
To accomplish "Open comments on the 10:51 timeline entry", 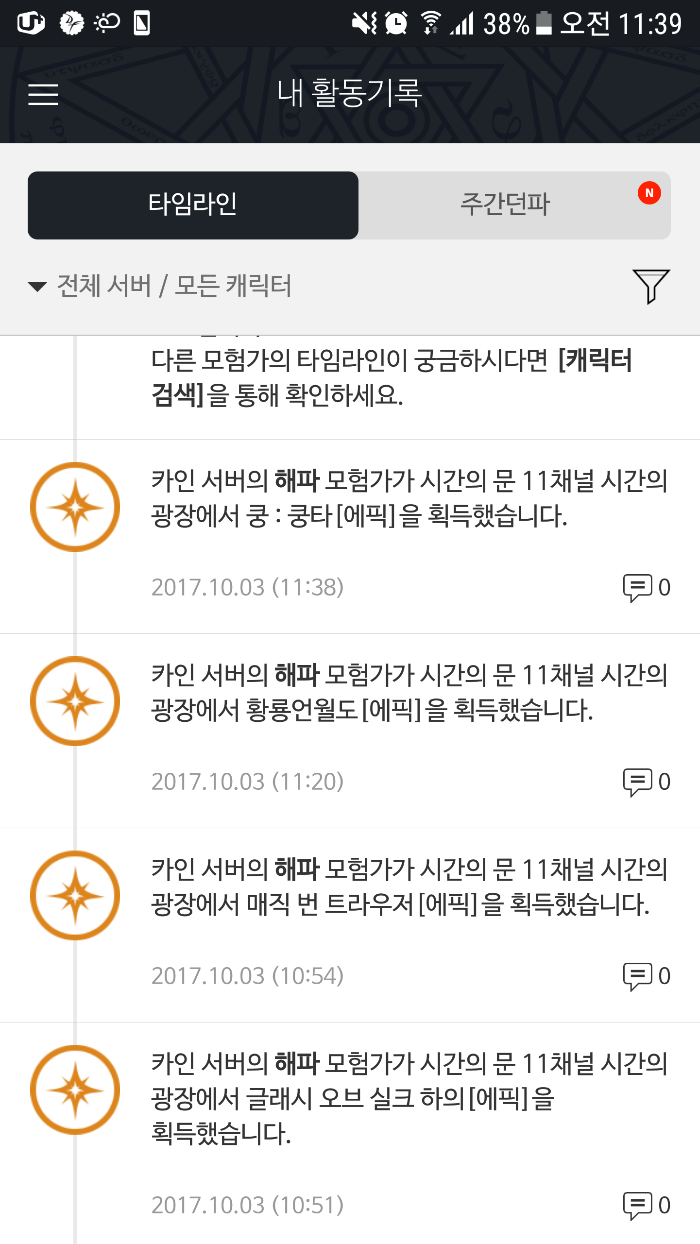I will coord(646,1205).
